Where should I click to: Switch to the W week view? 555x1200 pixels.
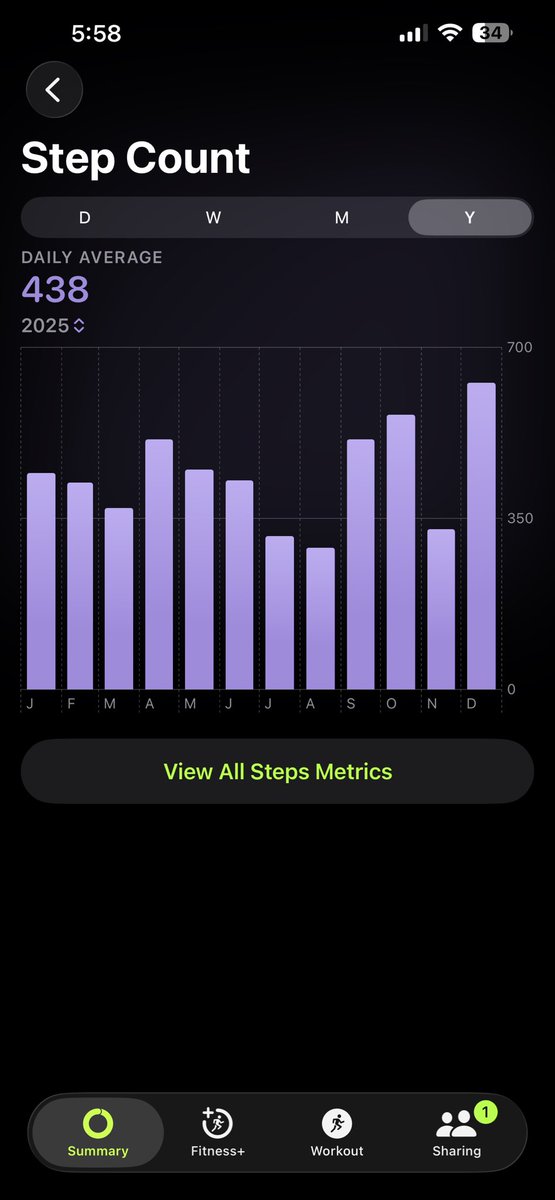[x=213, y=217]
